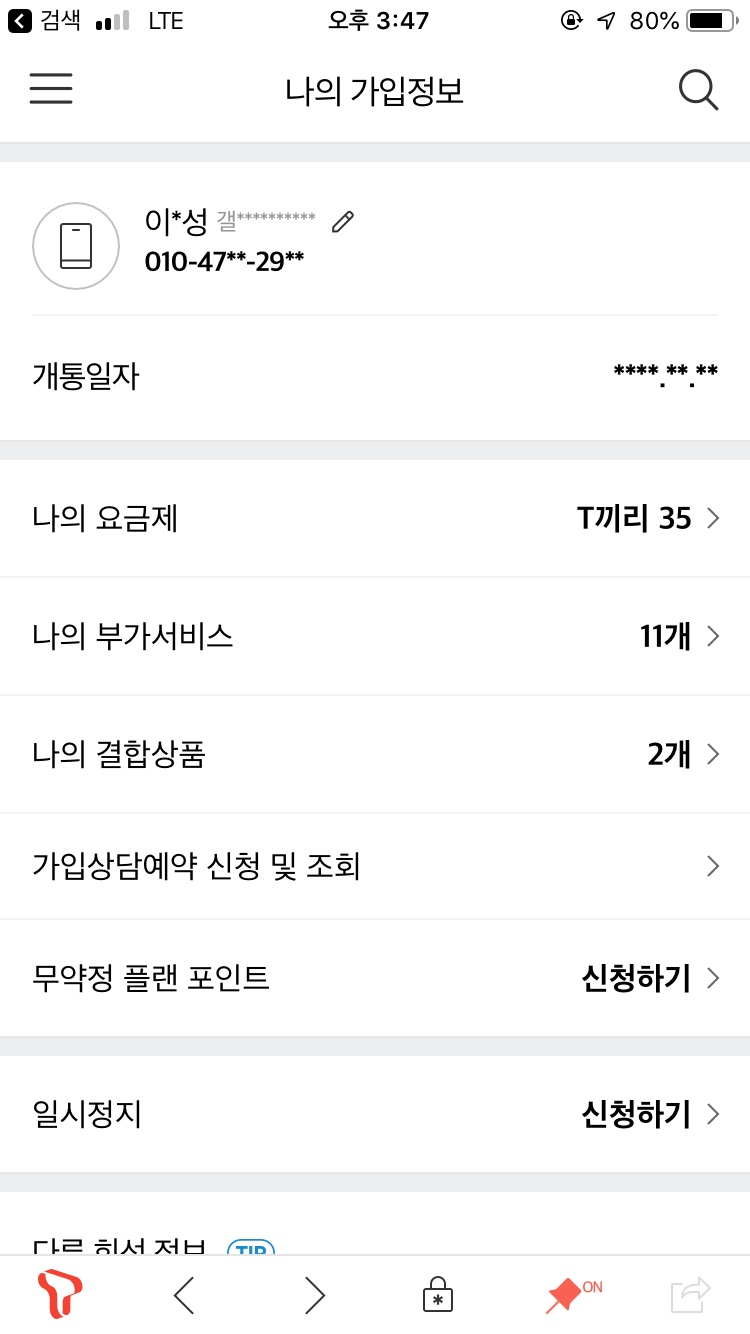Open 가입상담예약 신청 및 조회

pos(375,866)
